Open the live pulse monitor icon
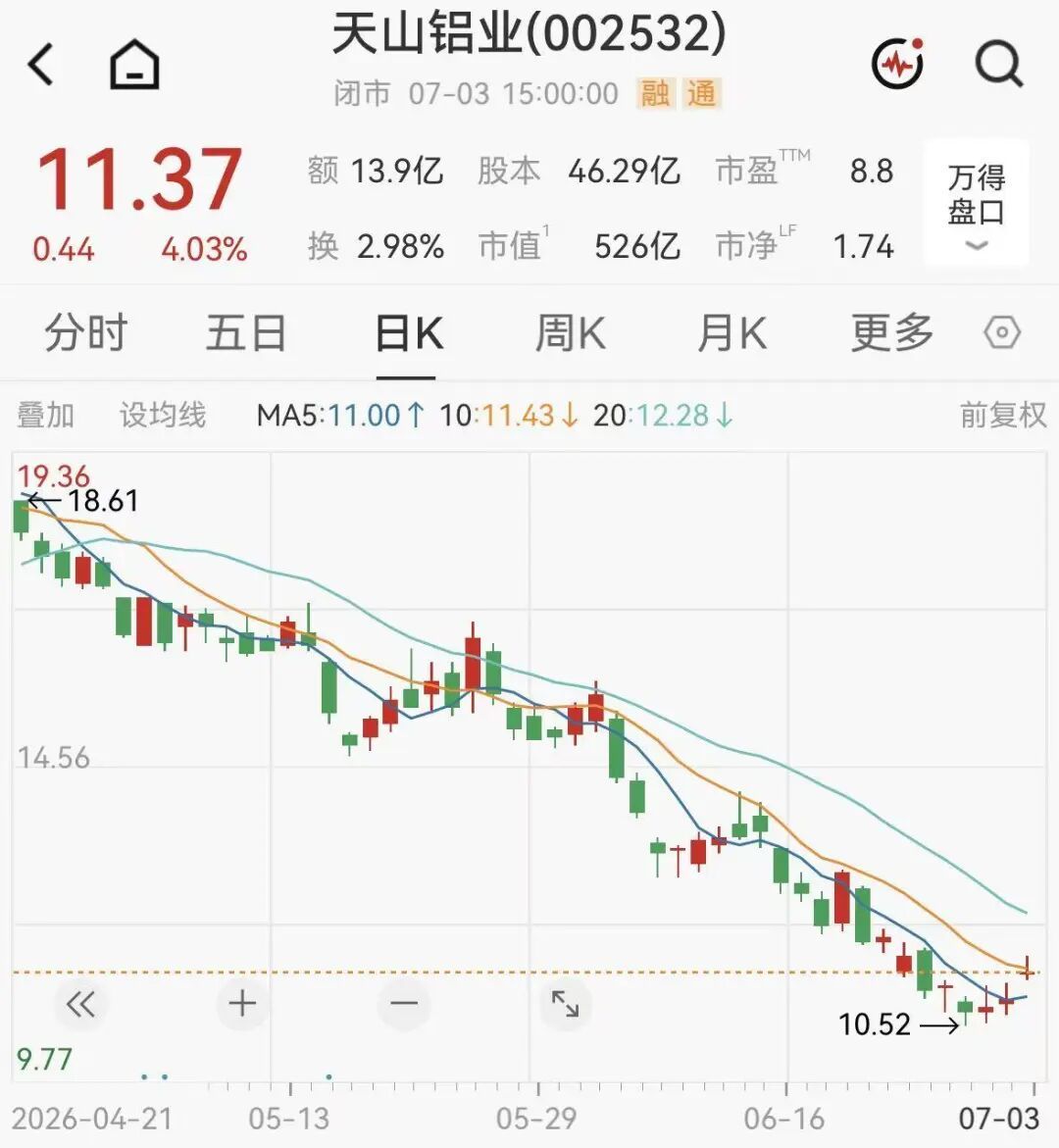 click(898, 65)
